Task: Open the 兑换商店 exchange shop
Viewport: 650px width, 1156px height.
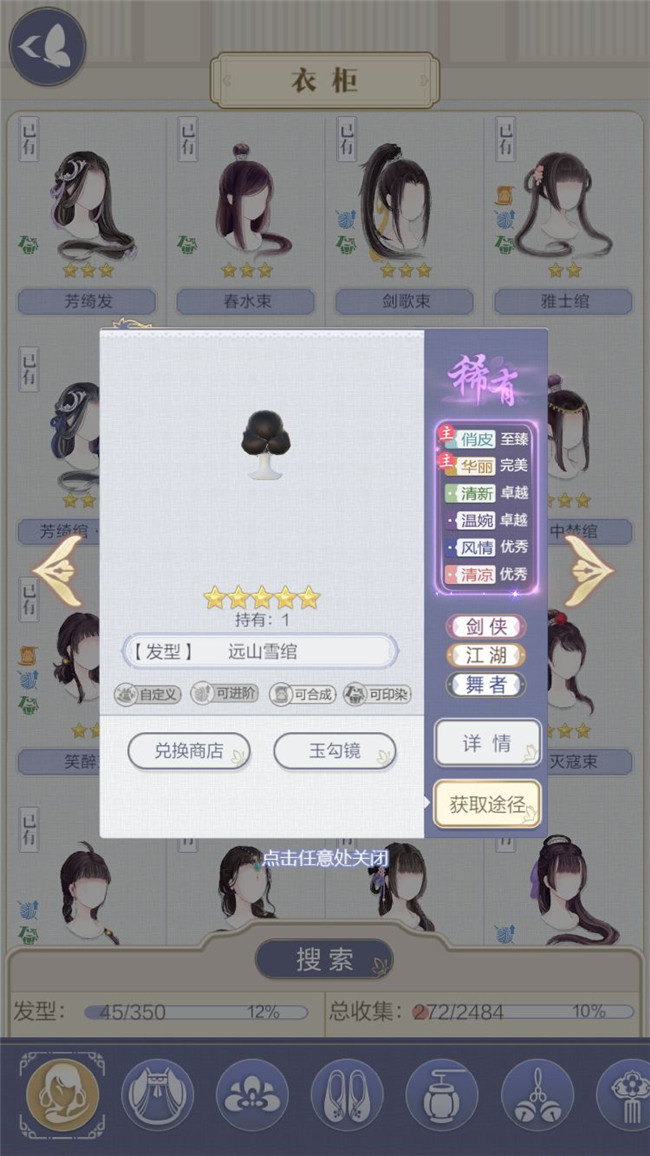Action: 189,751
